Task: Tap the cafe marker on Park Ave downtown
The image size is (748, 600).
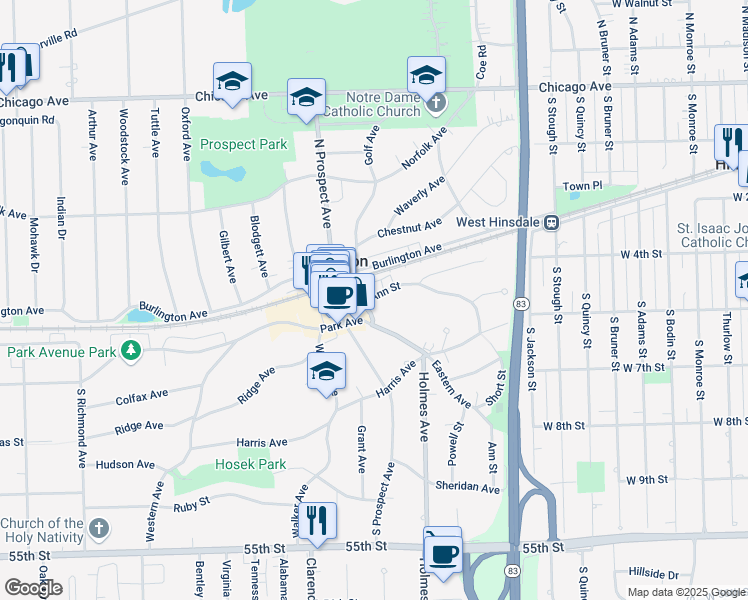Action: 340,295
